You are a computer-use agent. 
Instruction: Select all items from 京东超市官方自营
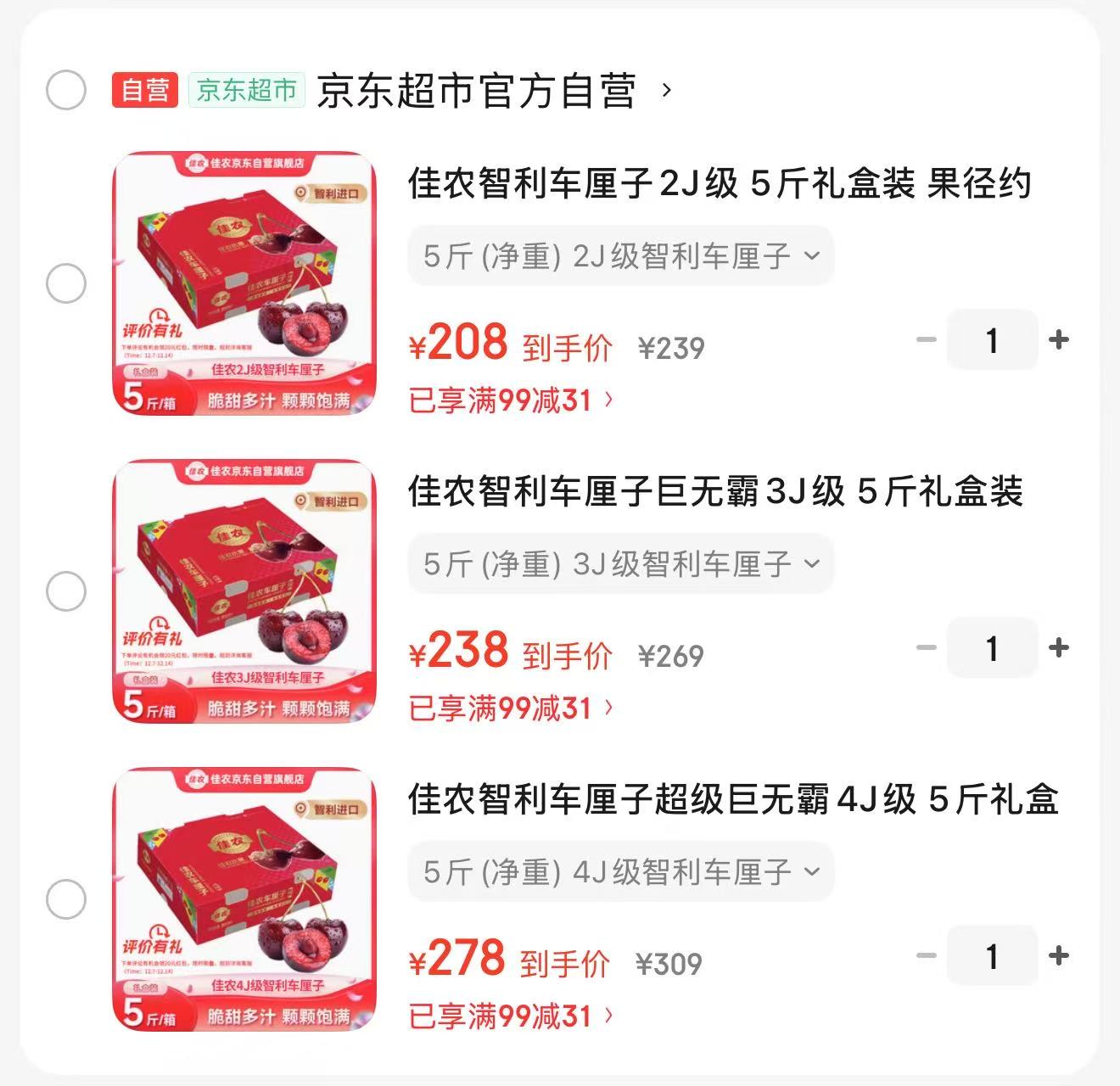[x=65, y=90]
